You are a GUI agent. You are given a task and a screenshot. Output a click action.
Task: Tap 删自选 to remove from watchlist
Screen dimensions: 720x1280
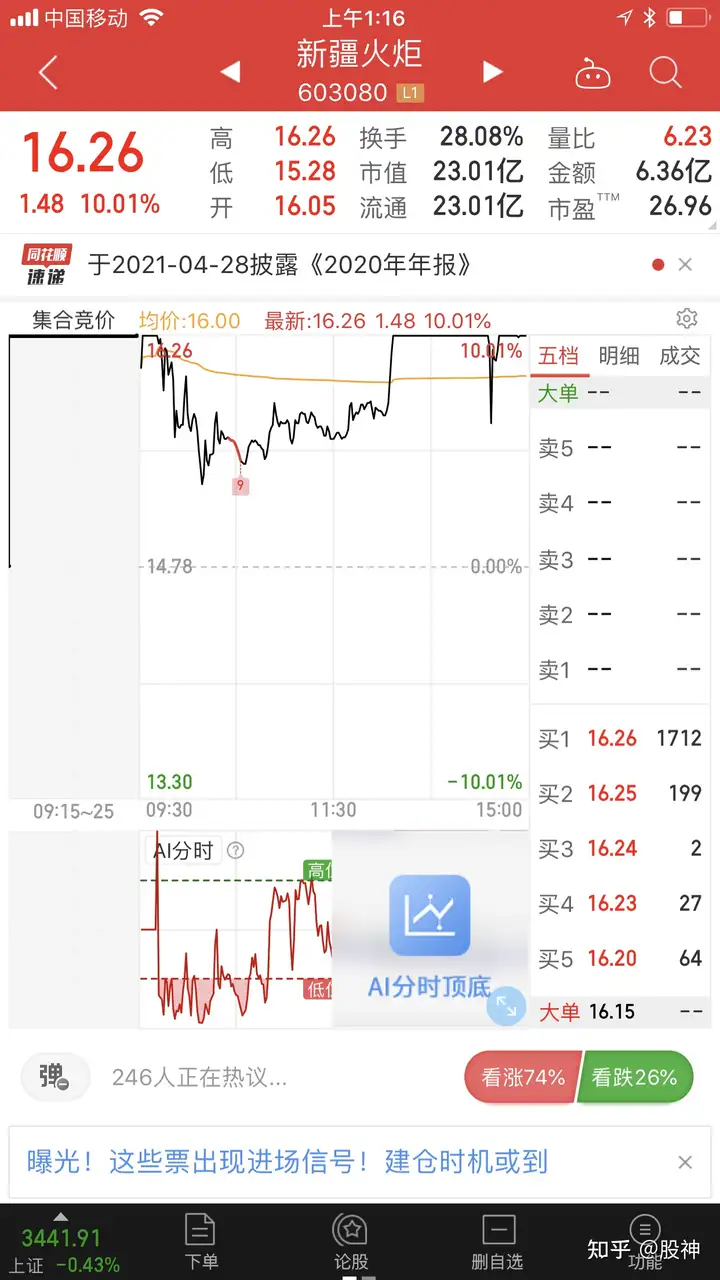click(x=498, y=1241)
